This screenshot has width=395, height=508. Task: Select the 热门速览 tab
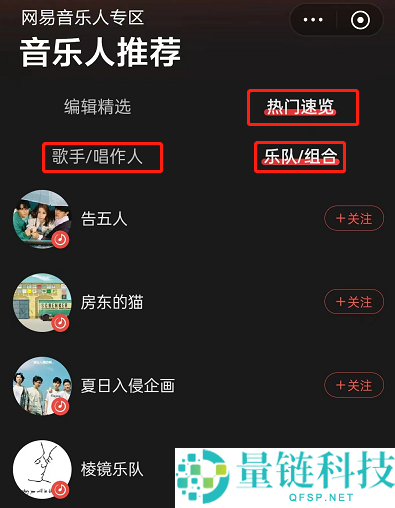point(300,107)
